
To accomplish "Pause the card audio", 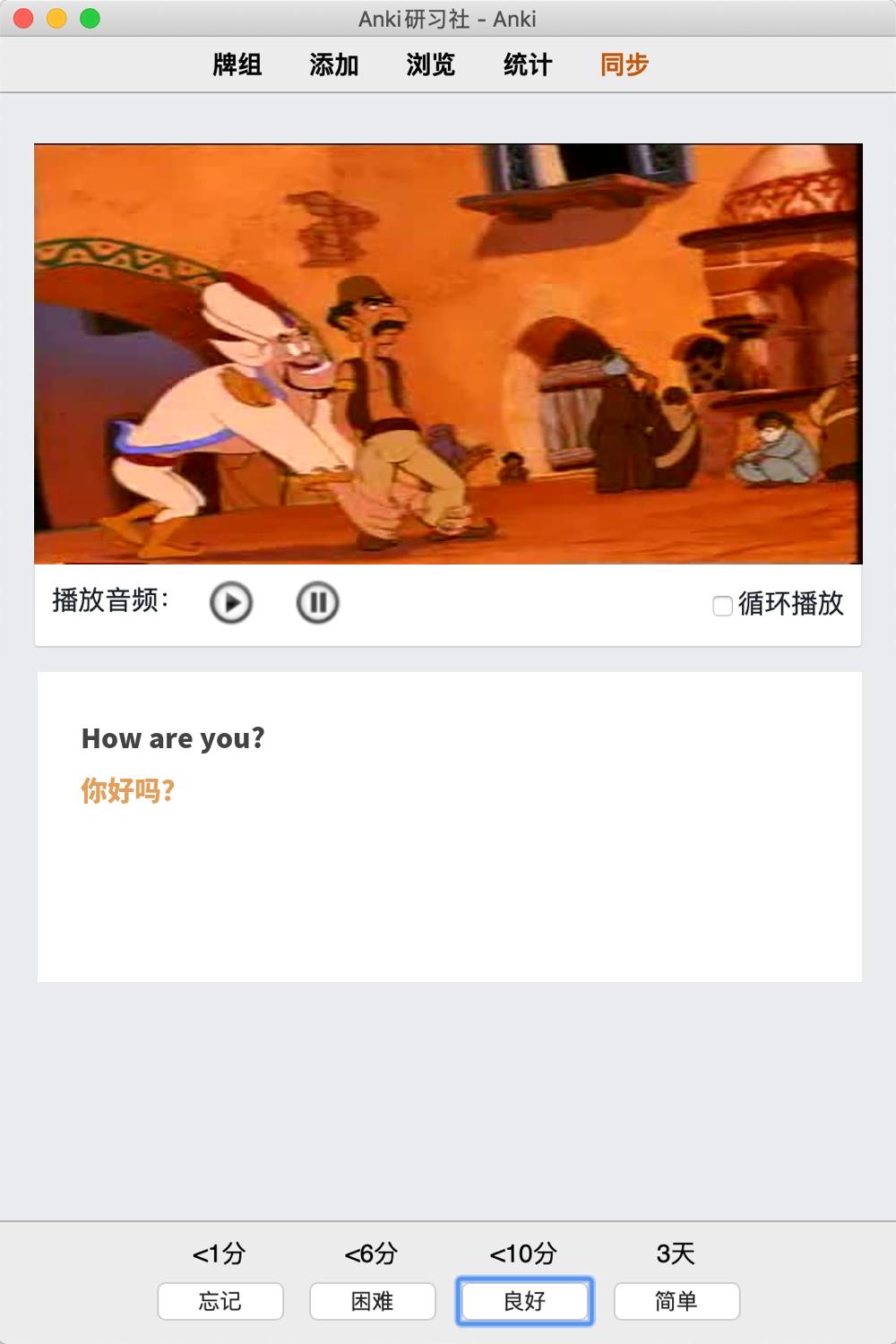I will (317, 602).
